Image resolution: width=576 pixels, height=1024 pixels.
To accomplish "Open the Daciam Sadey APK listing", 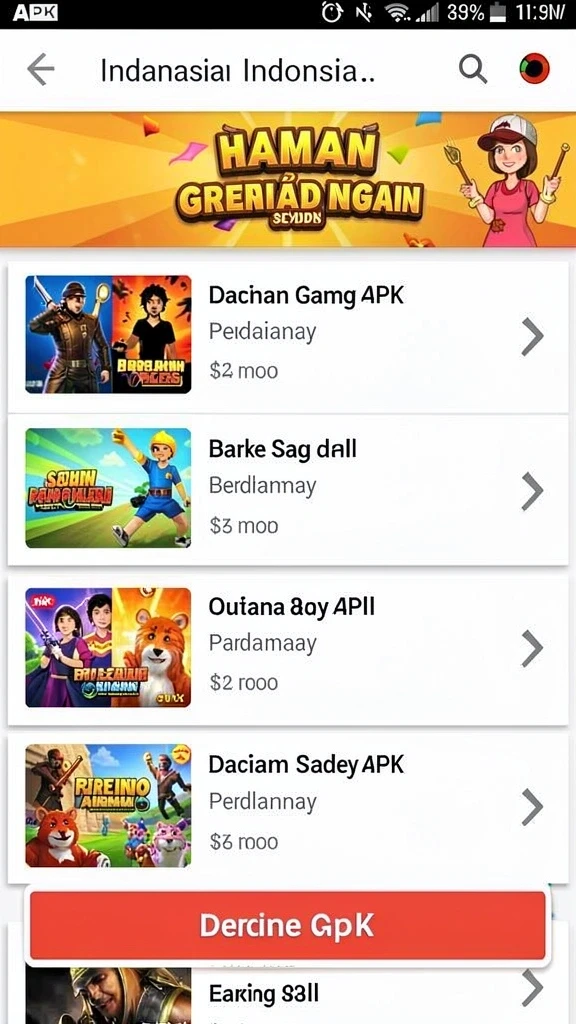I will click(x=288, y=807).
